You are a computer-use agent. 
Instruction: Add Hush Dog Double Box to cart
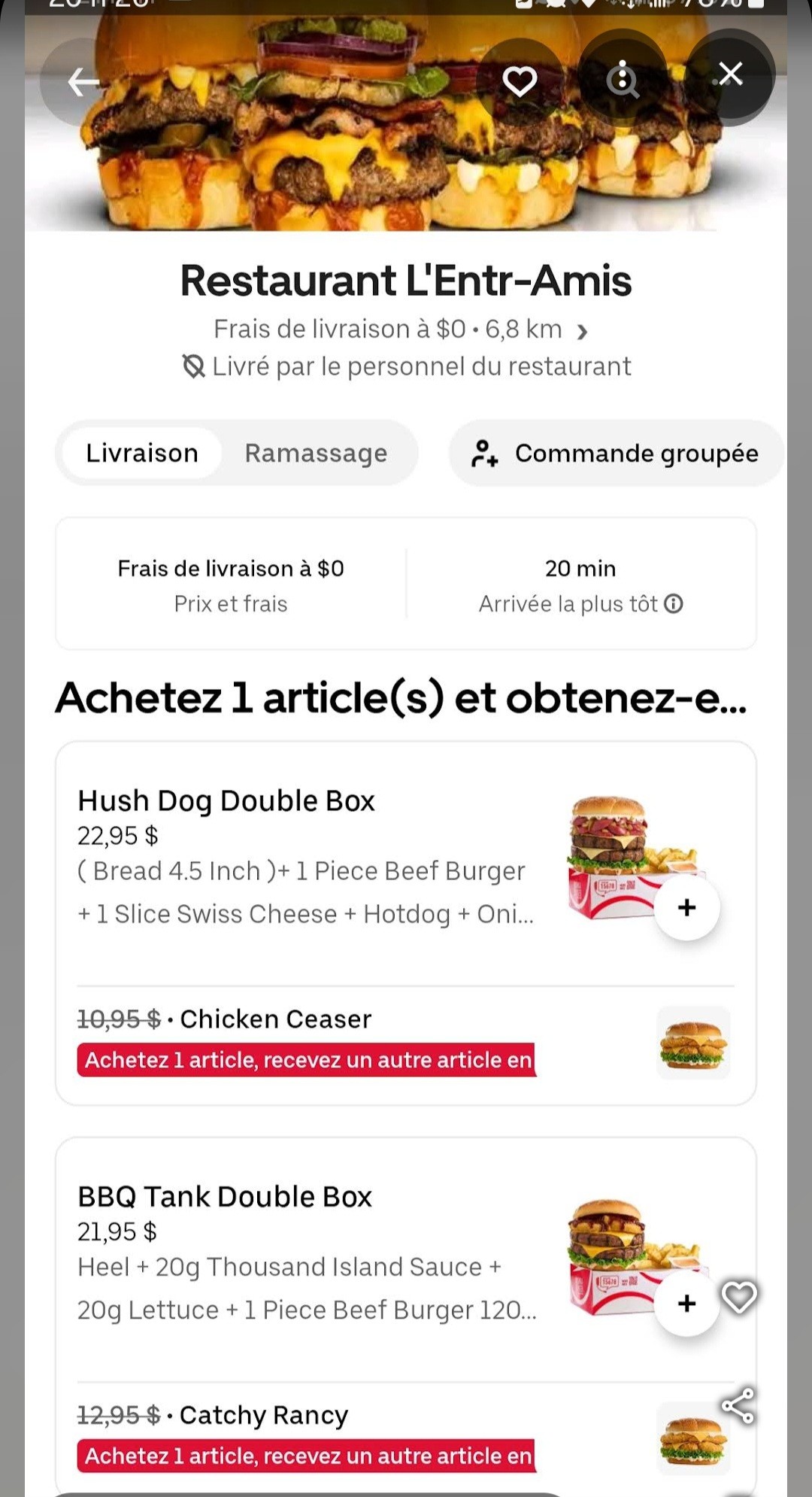[x=686, y=907]
